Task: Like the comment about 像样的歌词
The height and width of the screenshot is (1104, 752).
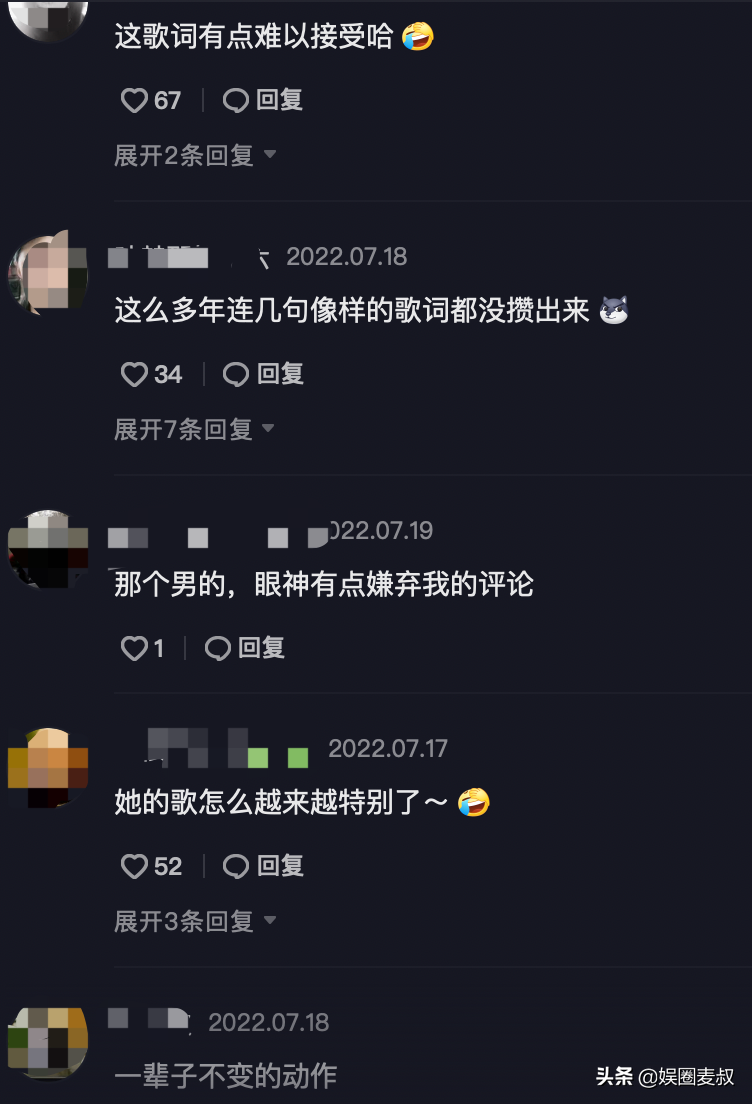Action: coord(134,374)
